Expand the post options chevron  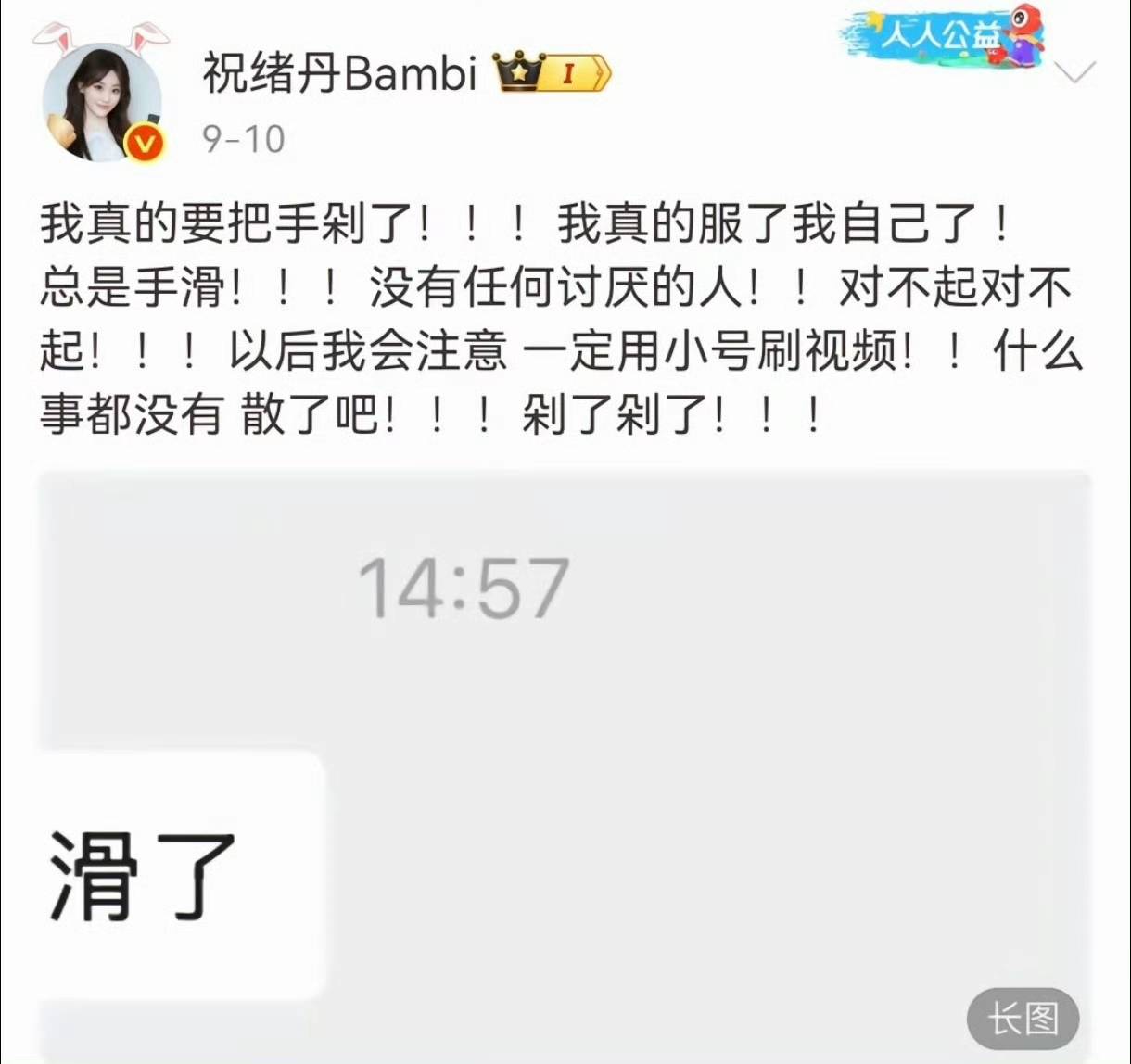click(1075, 71)
